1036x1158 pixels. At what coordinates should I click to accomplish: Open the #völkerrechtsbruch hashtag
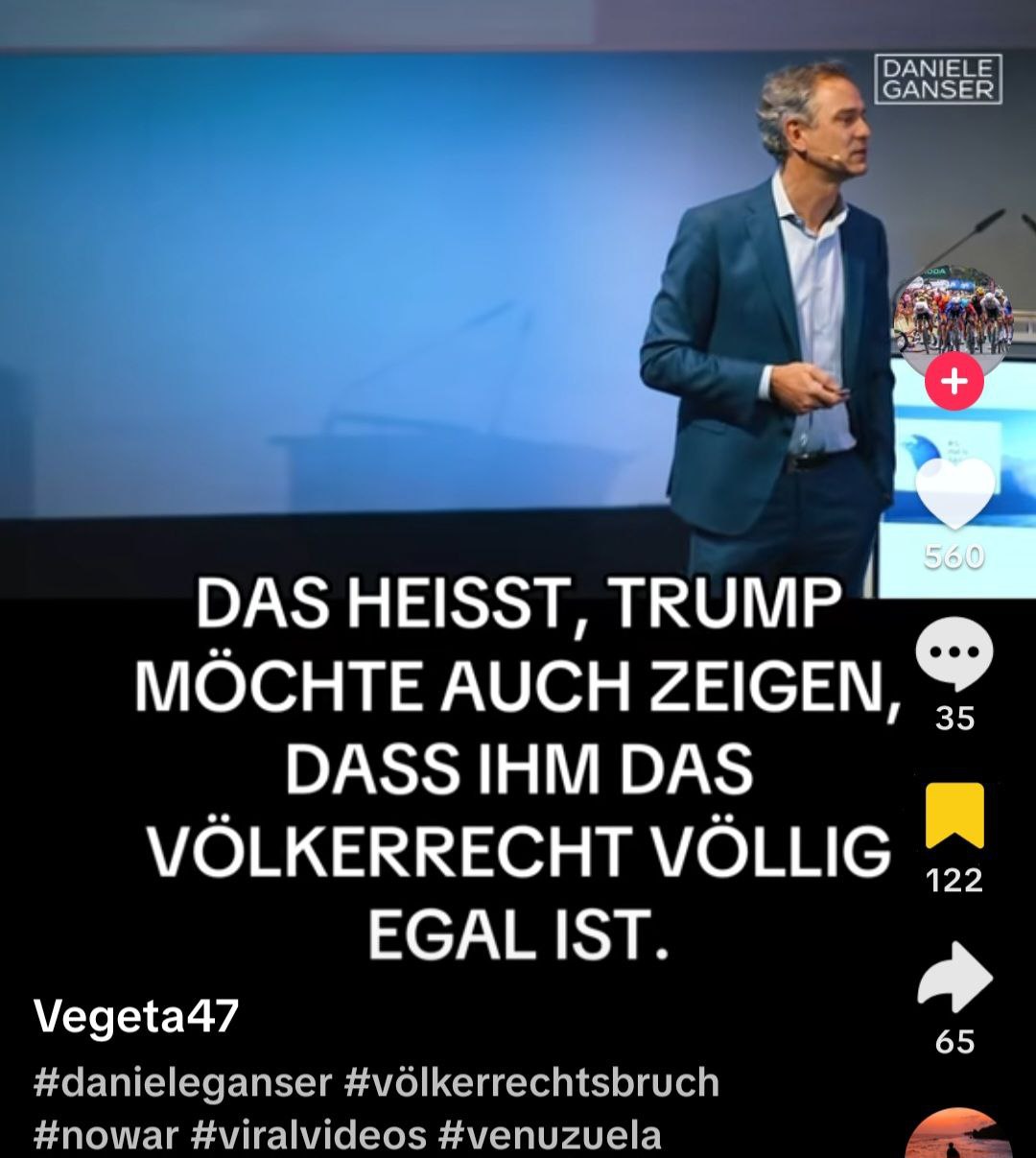pyautogui.click(x=530, y=1082)
